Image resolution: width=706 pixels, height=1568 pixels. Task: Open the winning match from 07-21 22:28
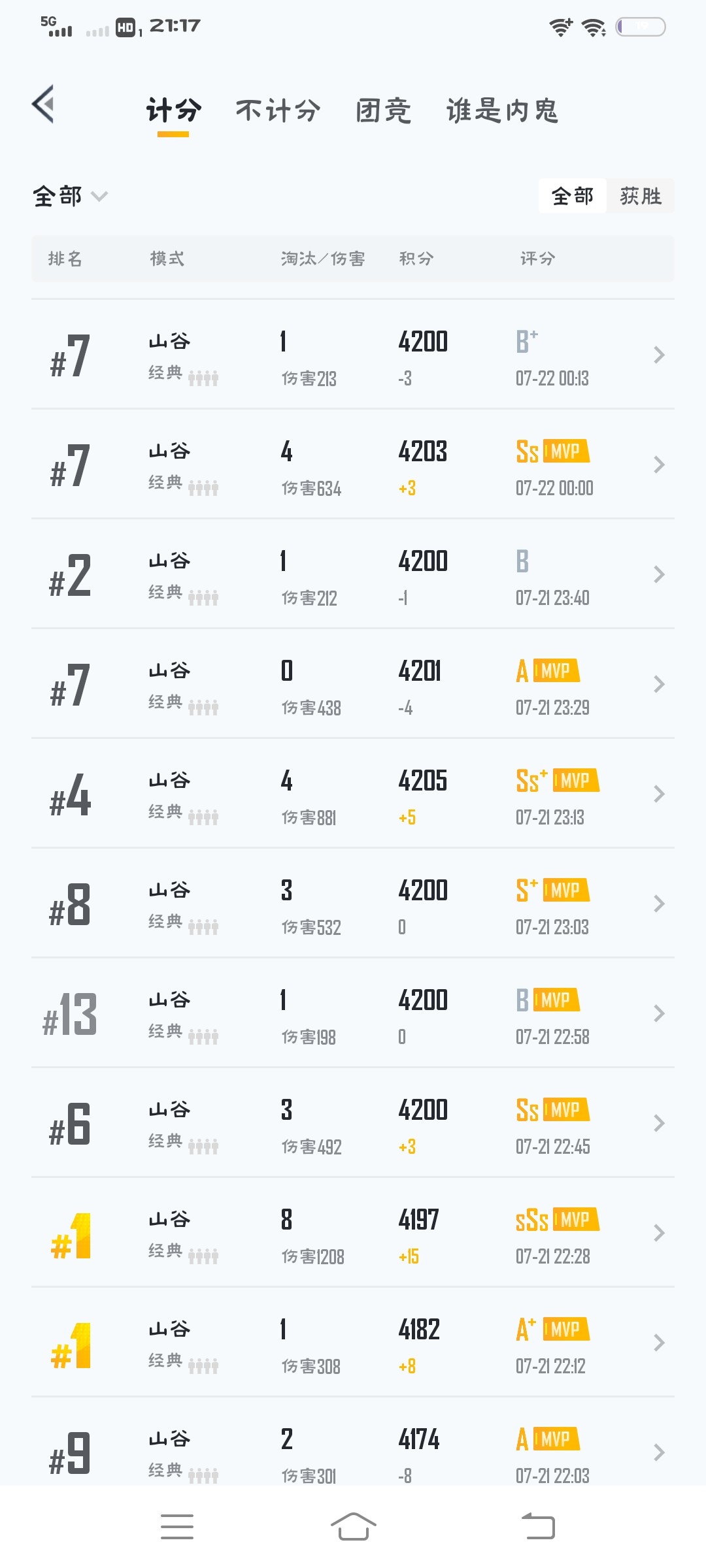353,1233
